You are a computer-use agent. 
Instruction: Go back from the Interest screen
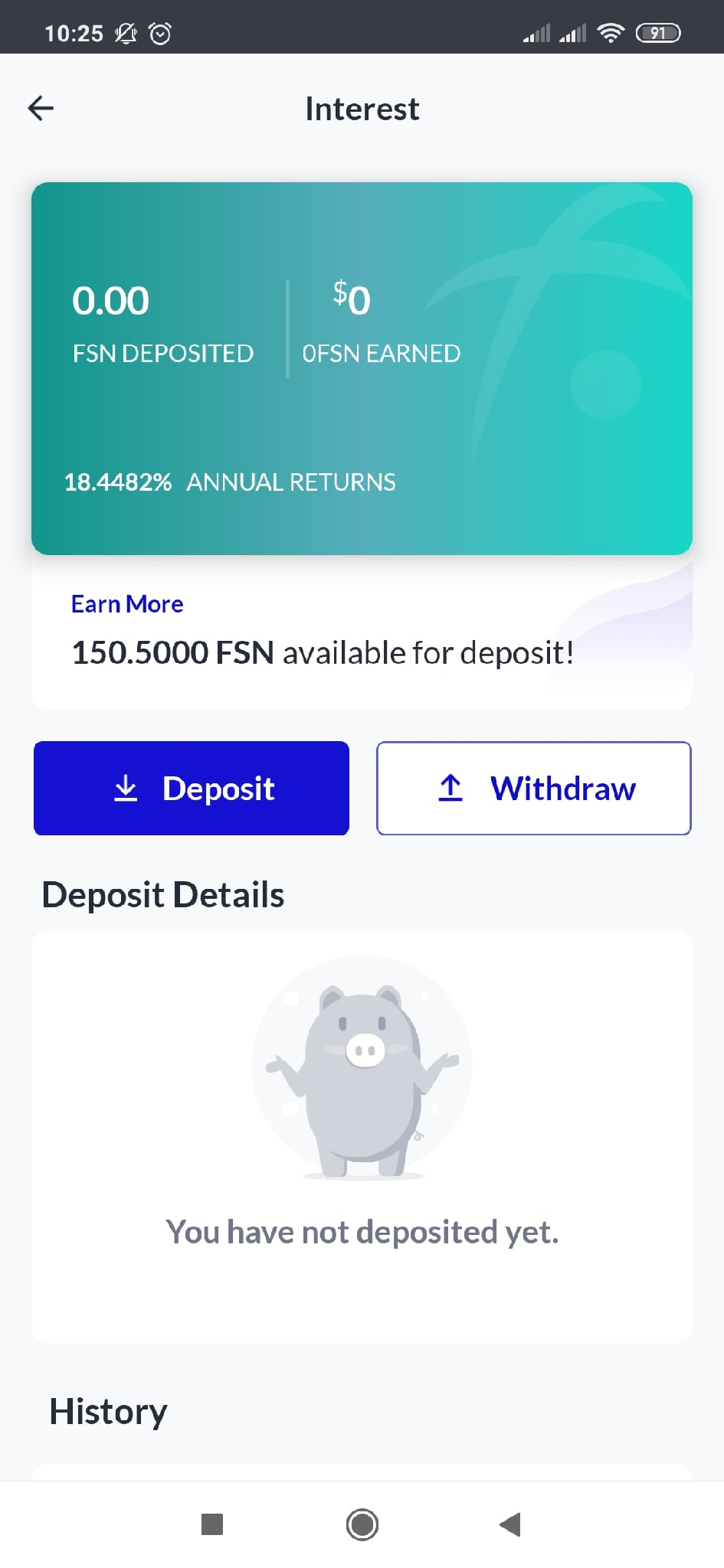click(x=41, y=108)
